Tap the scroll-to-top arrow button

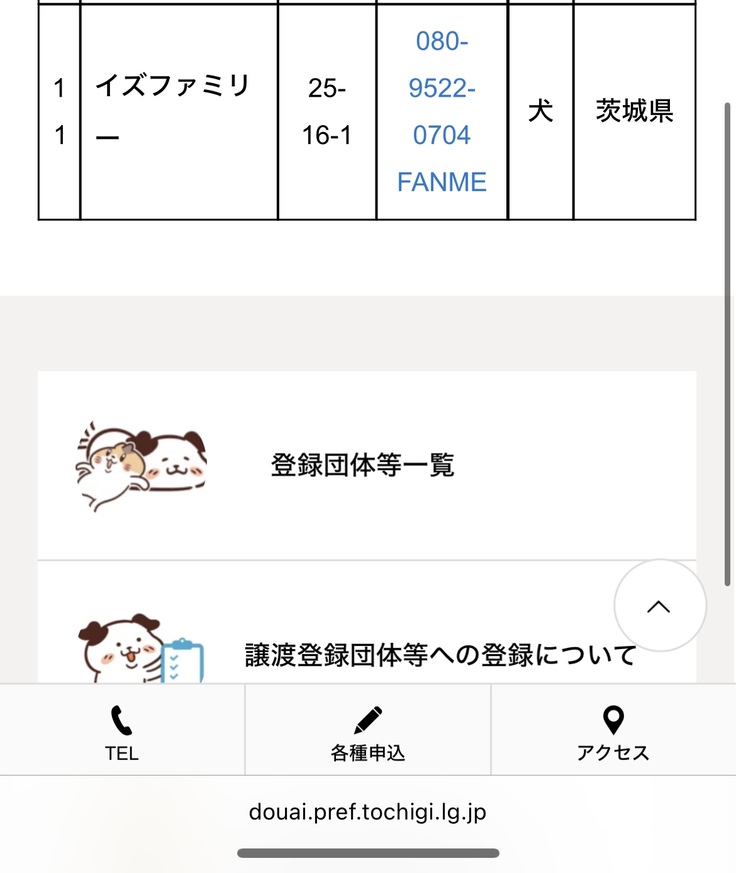pyautogui.click(x=659, y=606)
